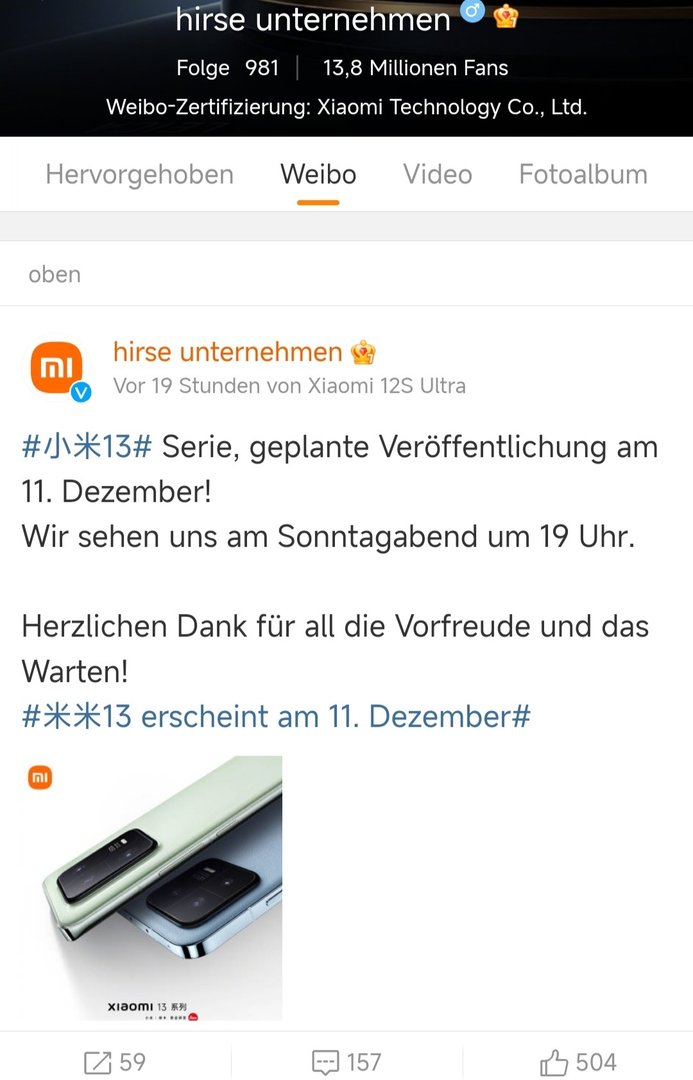Switch to the Fotoalbum tab
The height and width of the screenshot is (1080, 693).
click(582, 174)
